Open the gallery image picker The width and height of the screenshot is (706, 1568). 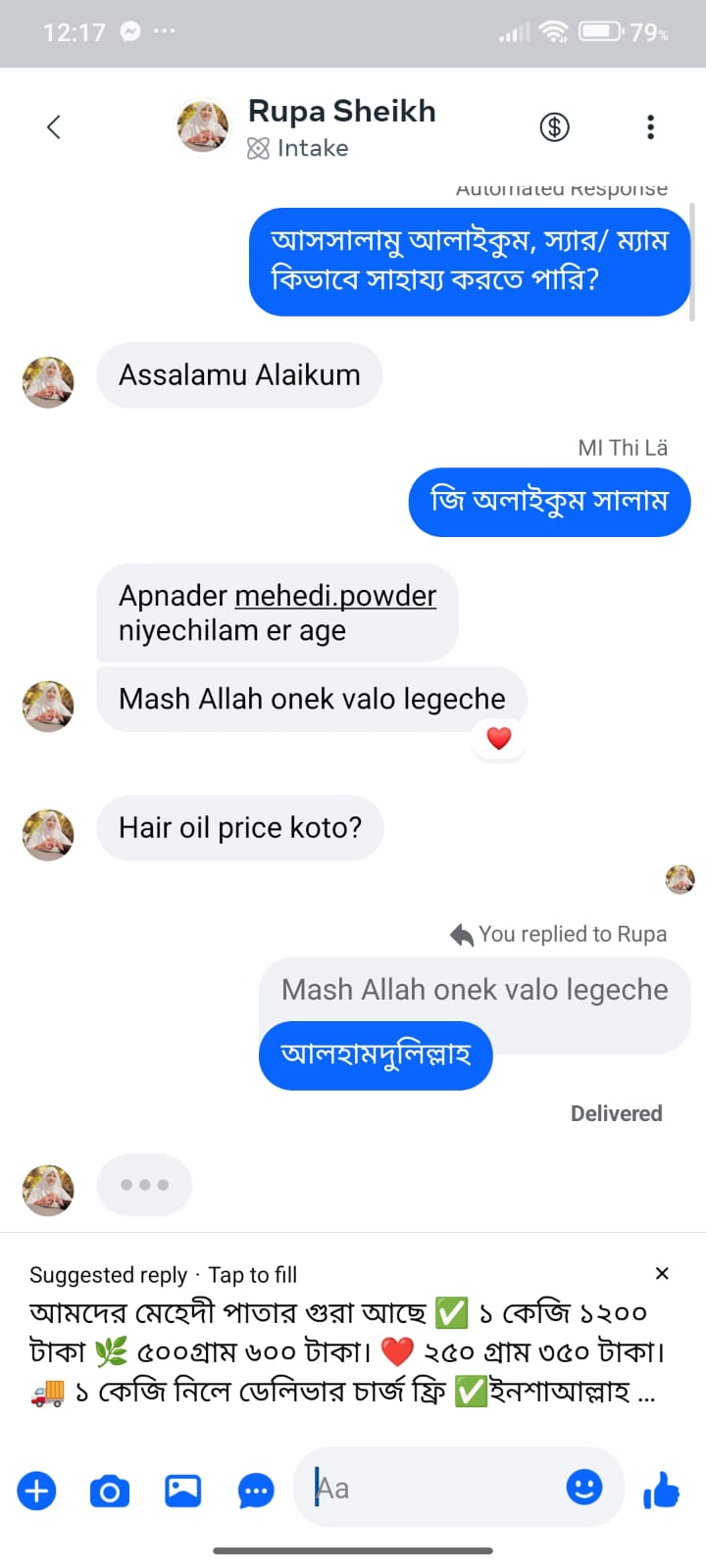(x=182, y=1491)
